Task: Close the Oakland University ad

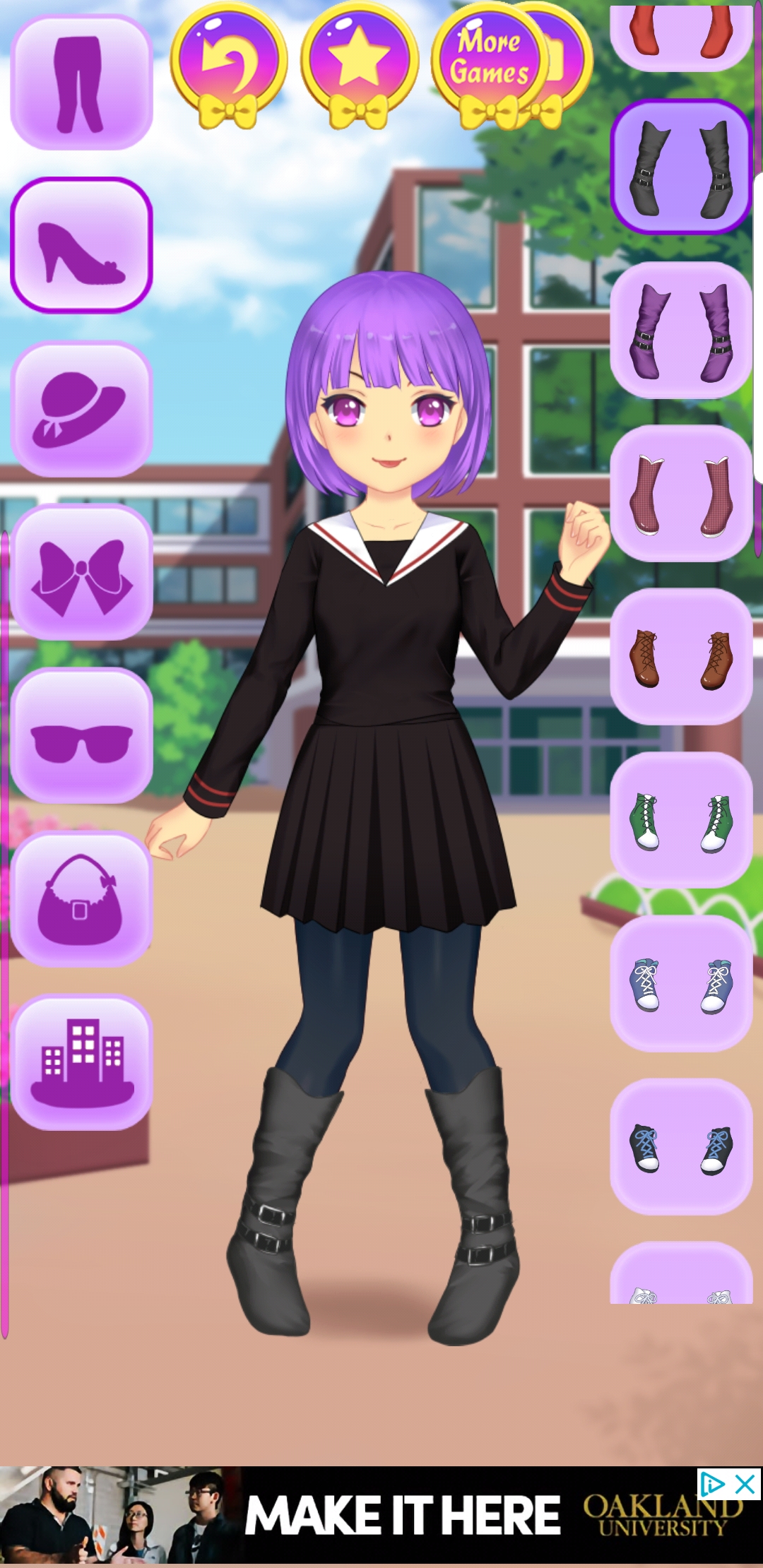Action: (x=745, y=1485)
